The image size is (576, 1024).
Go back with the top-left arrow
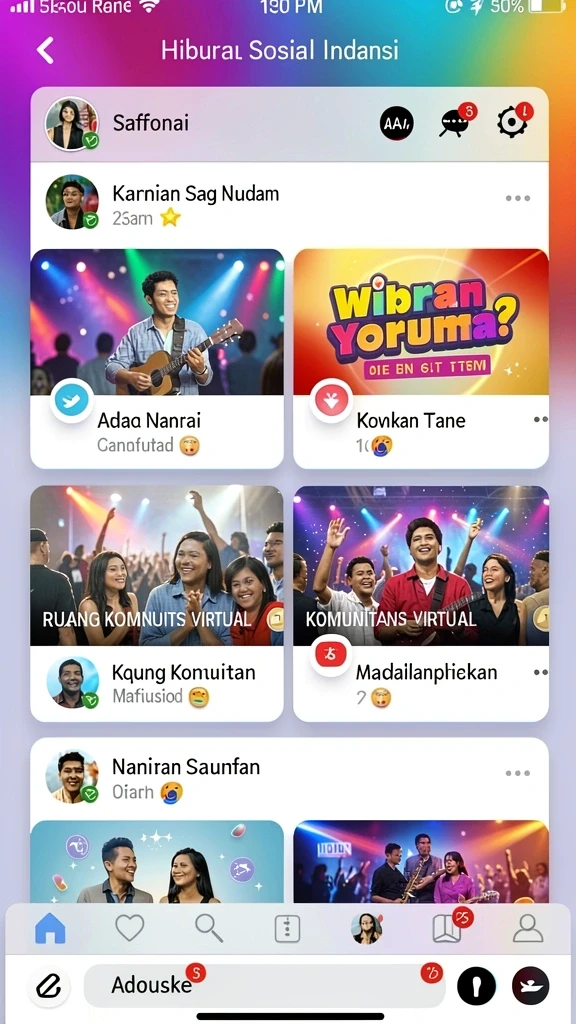point(45,50)
